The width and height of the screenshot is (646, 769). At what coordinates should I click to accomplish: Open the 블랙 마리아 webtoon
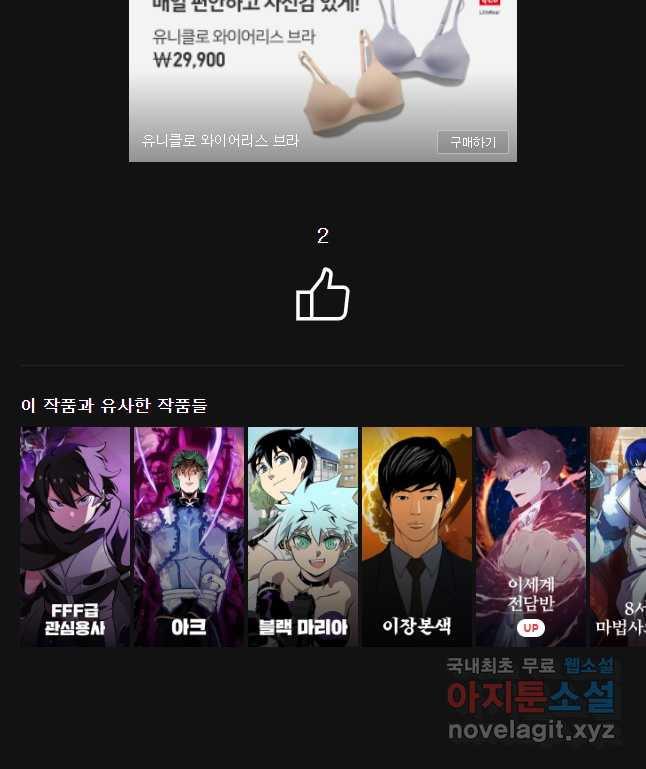[303, 536]
